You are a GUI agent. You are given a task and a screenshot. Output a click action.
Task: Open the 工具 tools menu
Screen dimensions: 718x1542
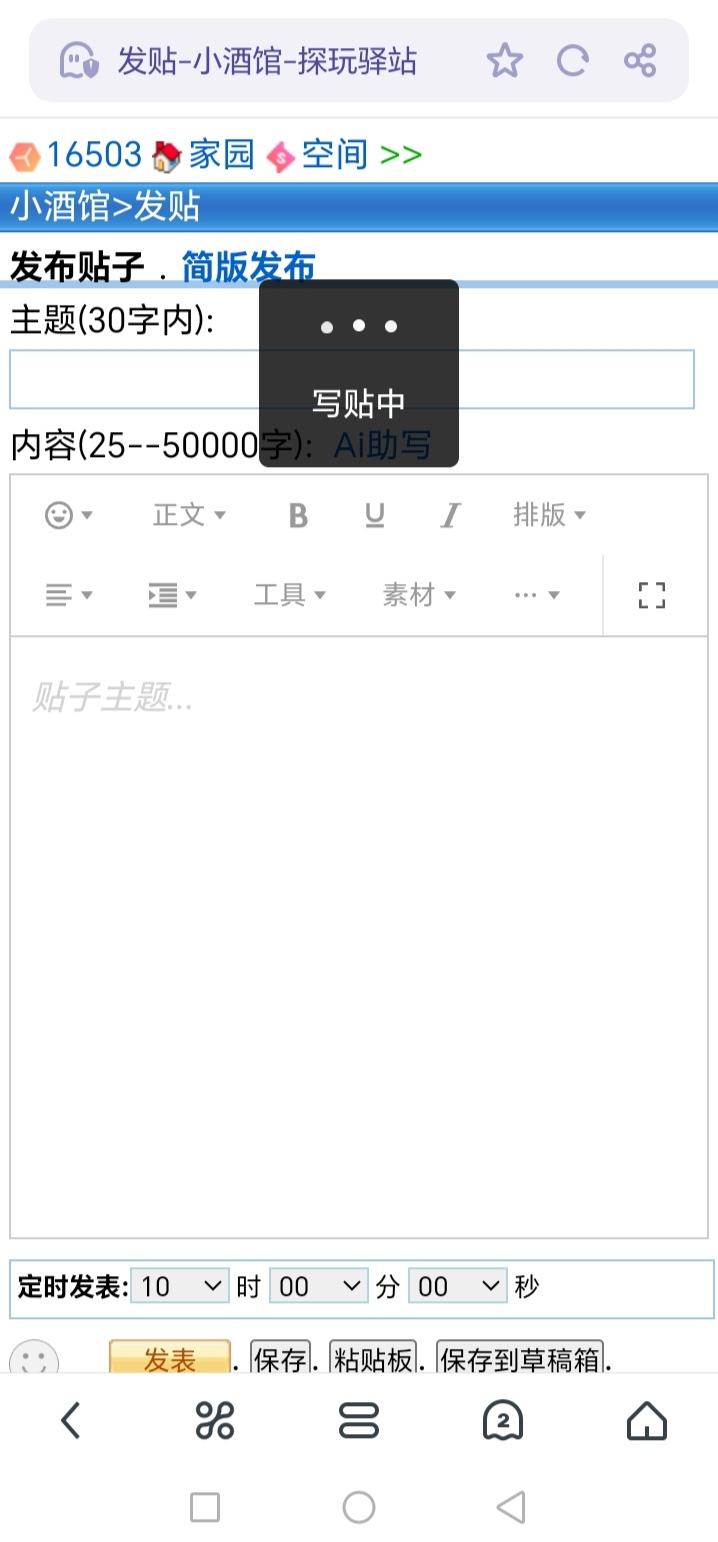click(x=289, y=595)
